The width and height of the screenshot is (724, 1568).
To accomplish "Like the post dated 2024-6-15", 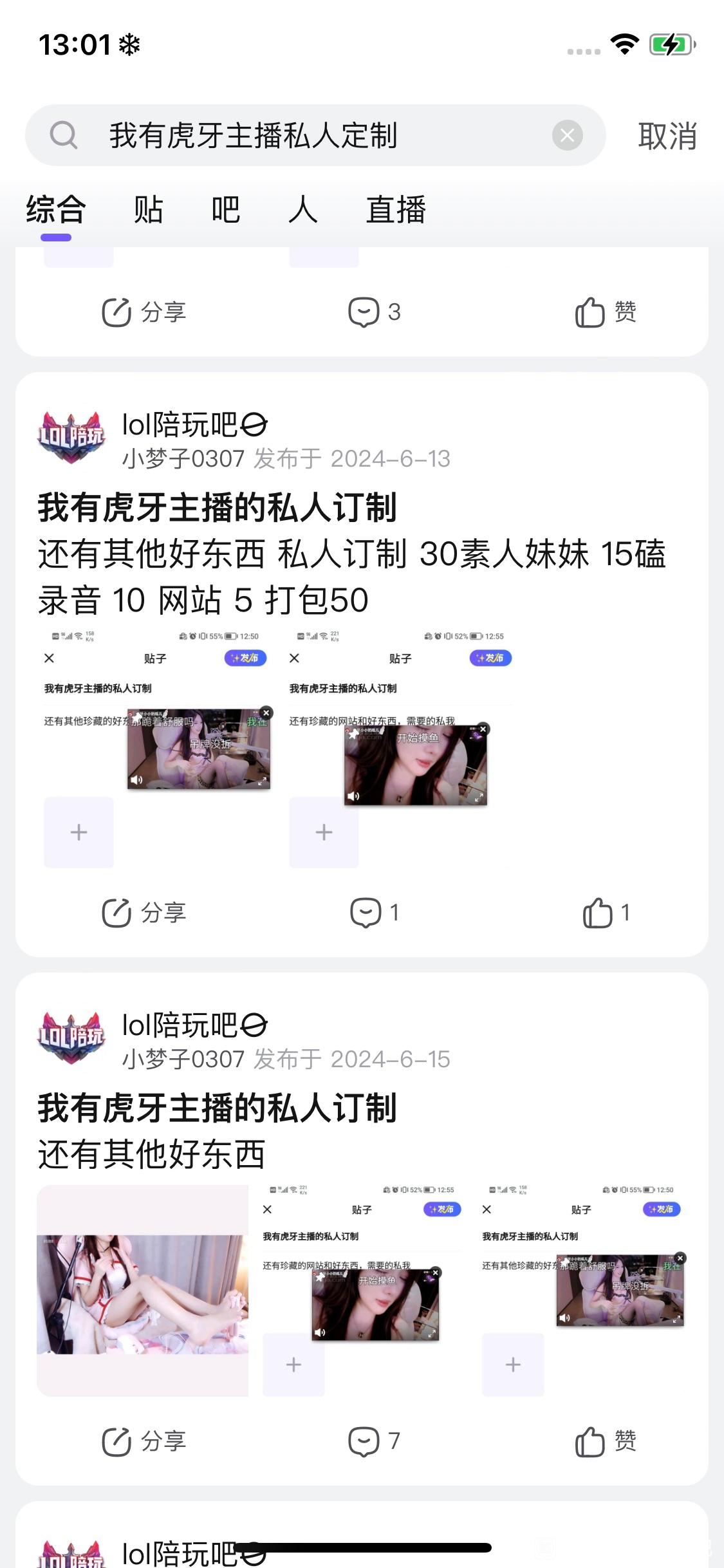I will [x=606, y=1441].
